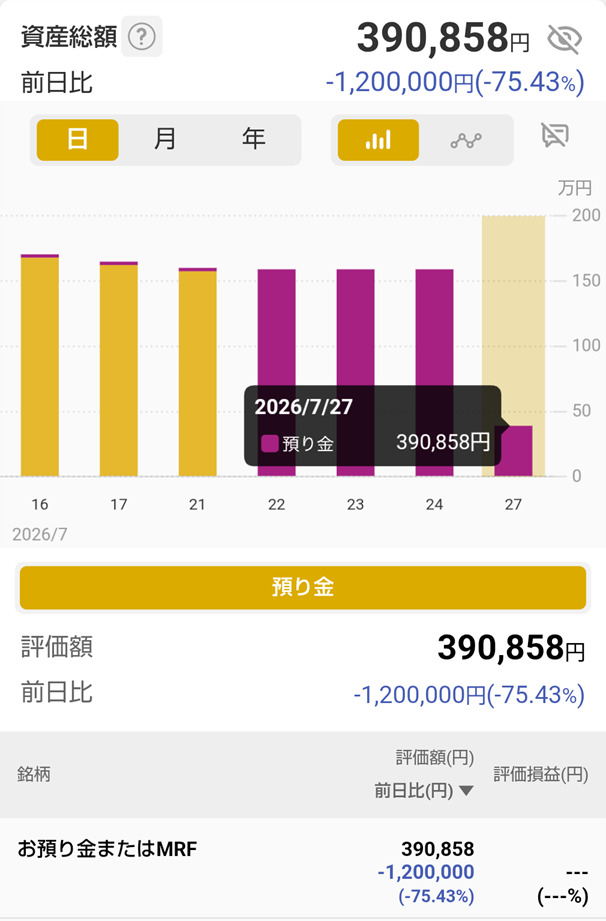Viewport: 606px width, 921px height.
Task: Select the bar chart view
Action: coord(378,140)
